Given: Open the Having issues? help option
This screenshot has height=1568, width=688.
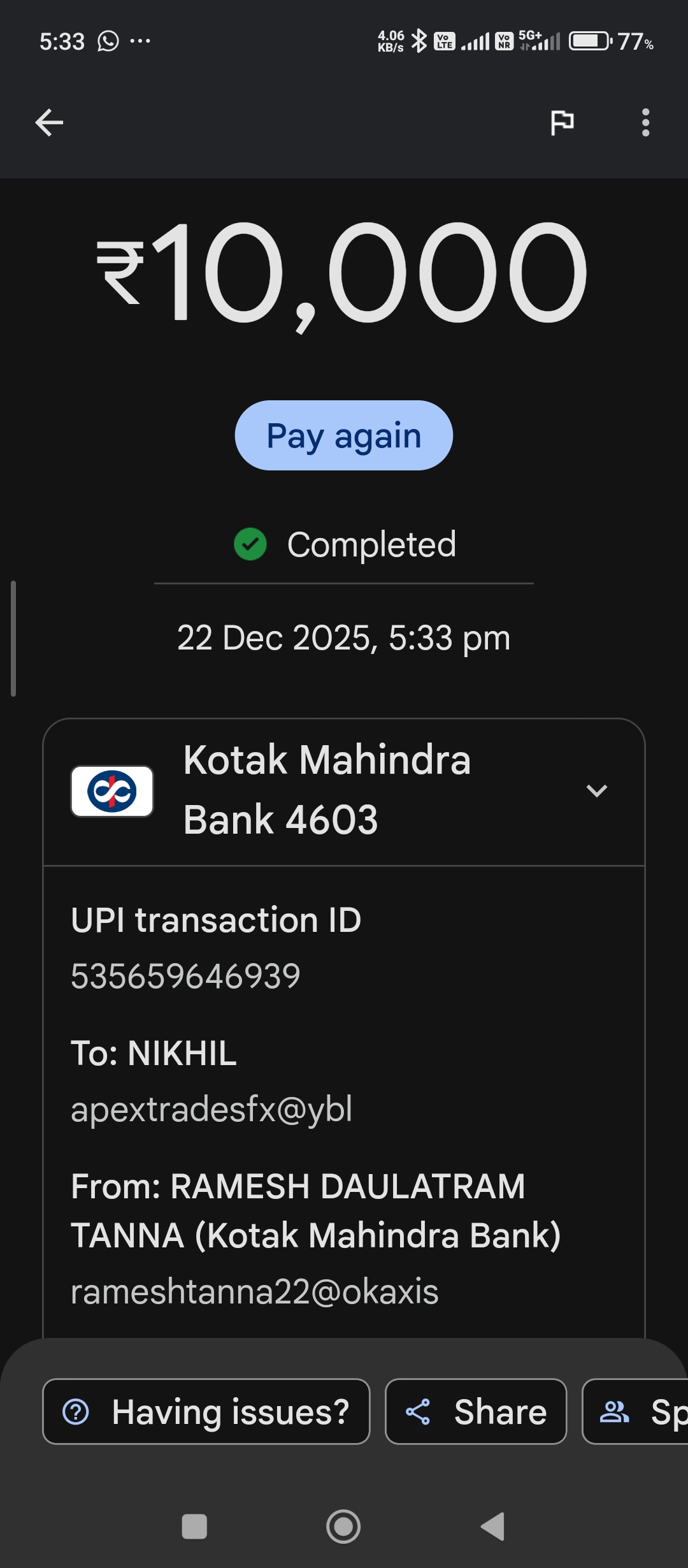Looking at the screenshot, I should click(206, 1412).
